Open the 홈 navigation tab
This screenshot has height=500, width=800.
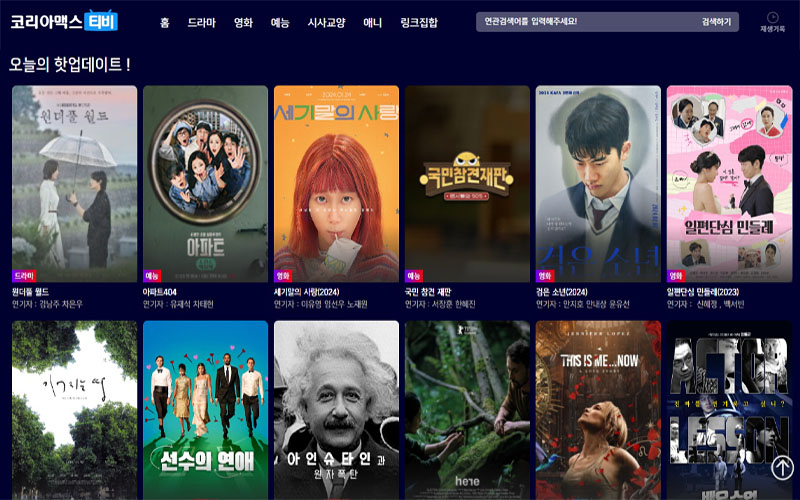click(x=165, y=22)
